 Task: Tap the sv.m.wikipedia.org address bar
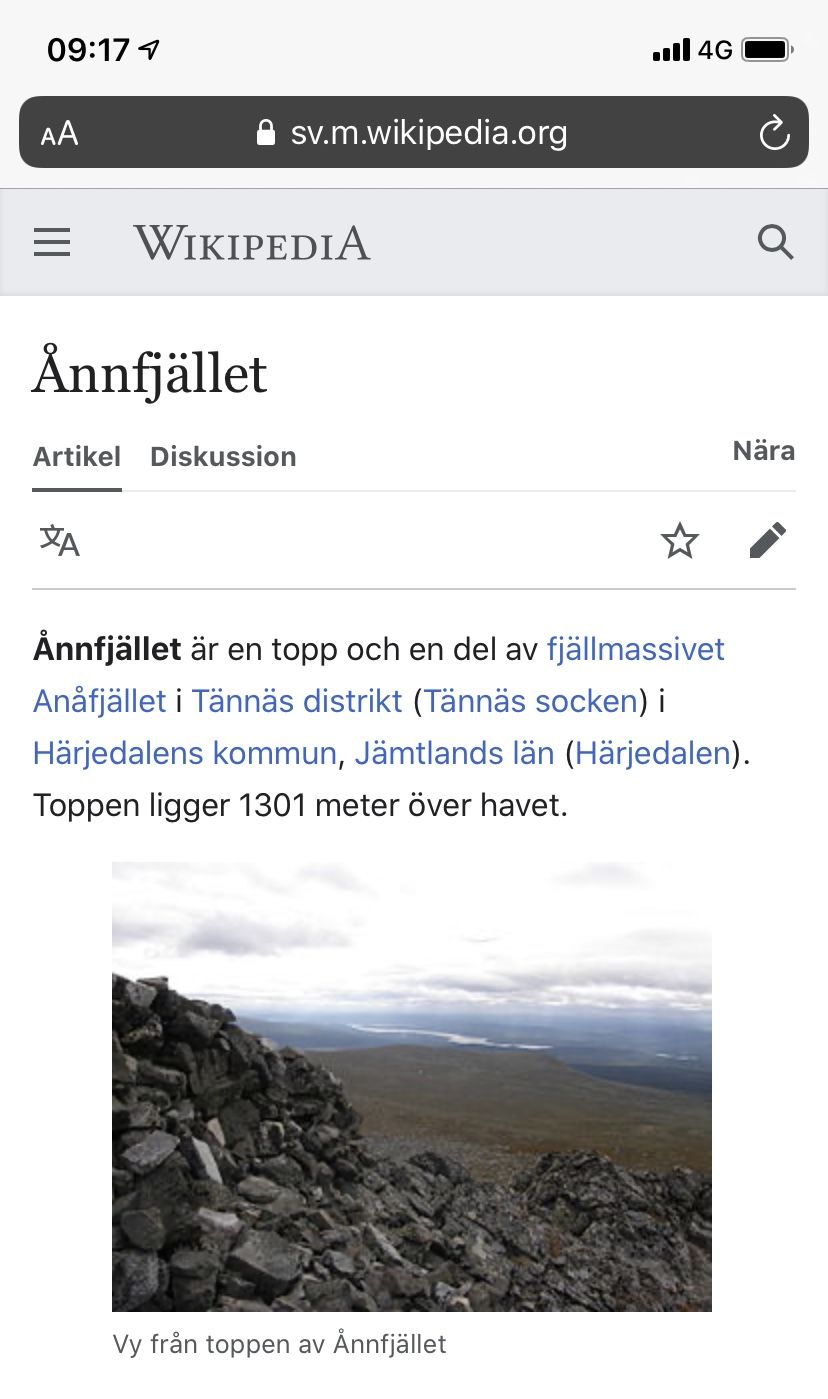[414, 133]
